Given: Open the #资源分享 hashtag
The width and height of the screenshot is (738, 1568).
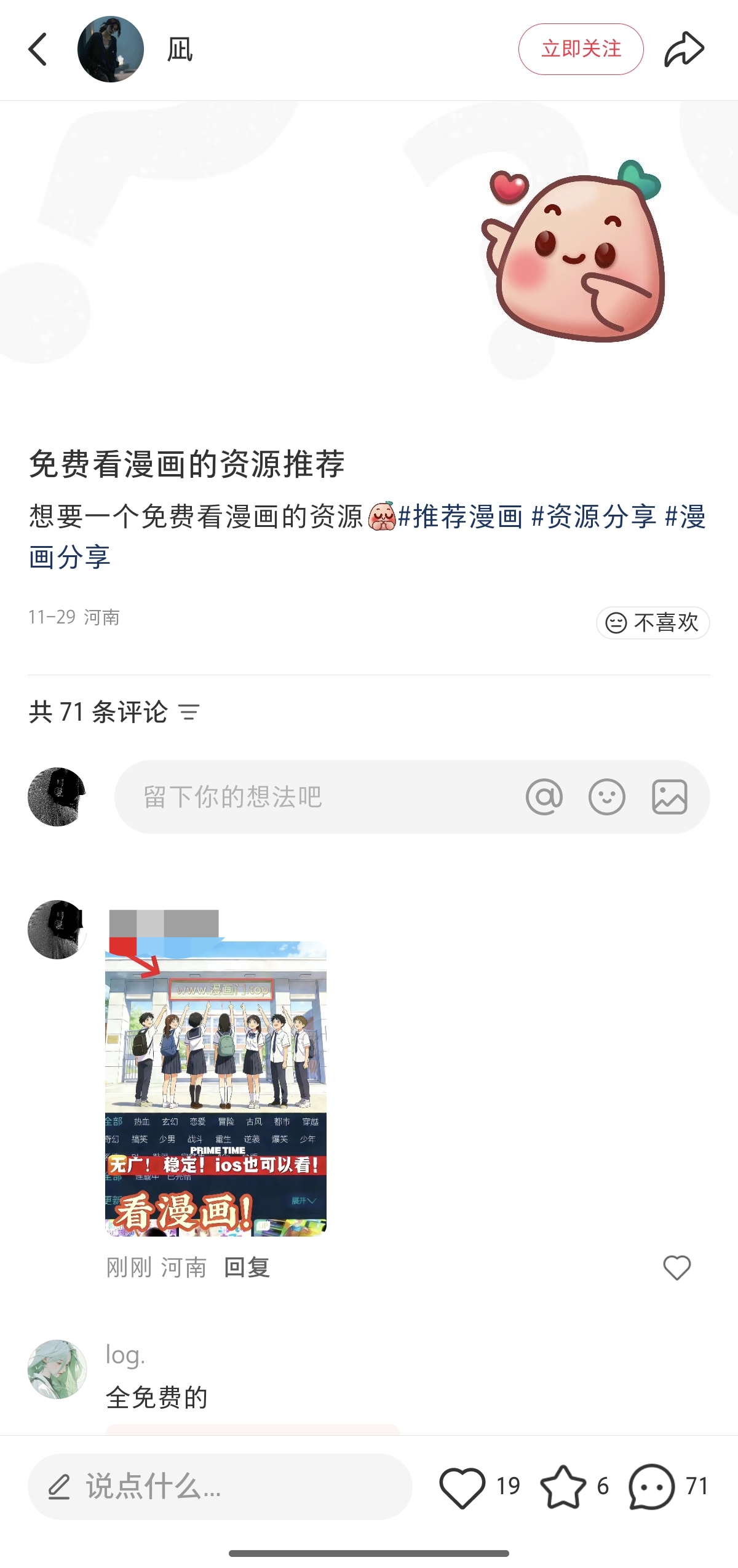Looking at the screenshot, I should coord(594,517).
